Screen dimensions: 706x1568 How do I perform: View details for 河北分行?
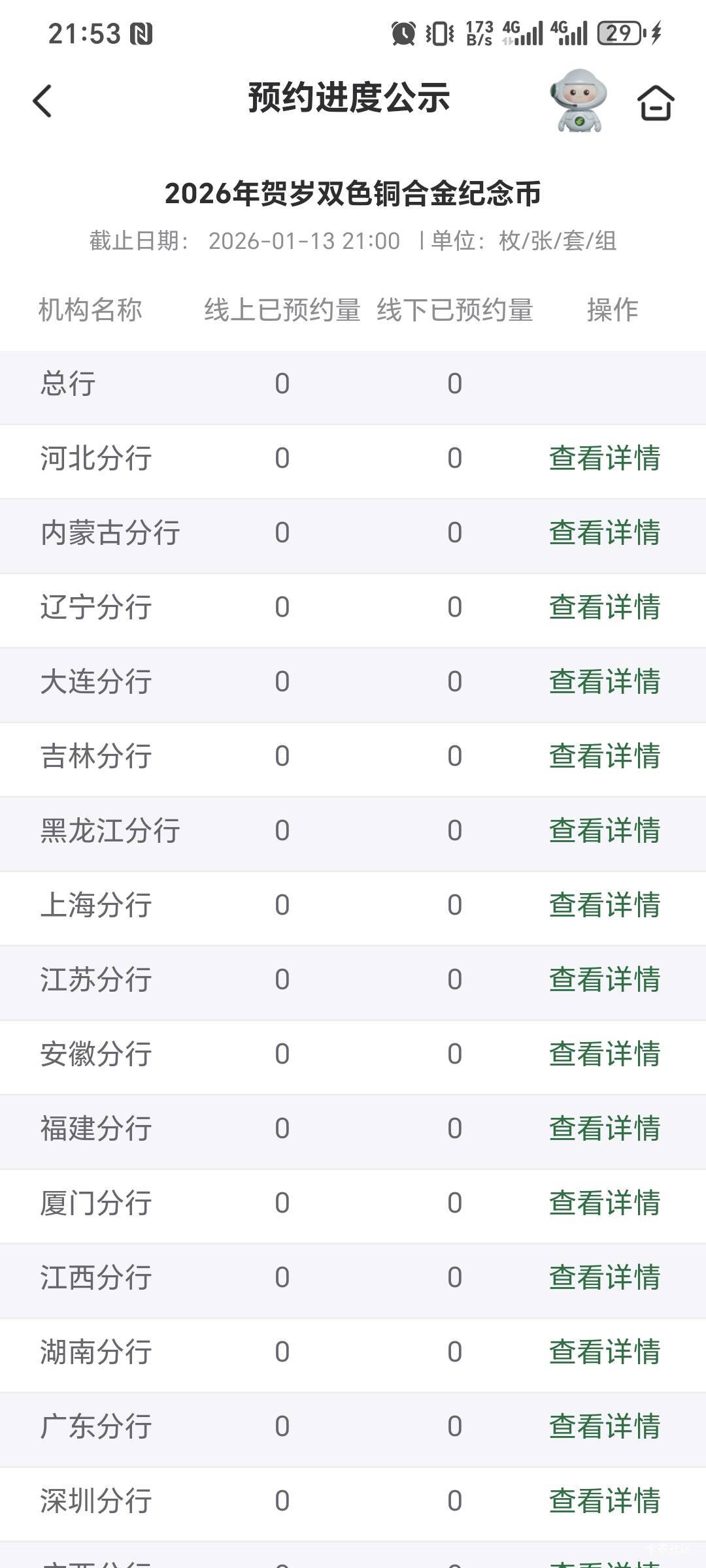pos(605,458)
